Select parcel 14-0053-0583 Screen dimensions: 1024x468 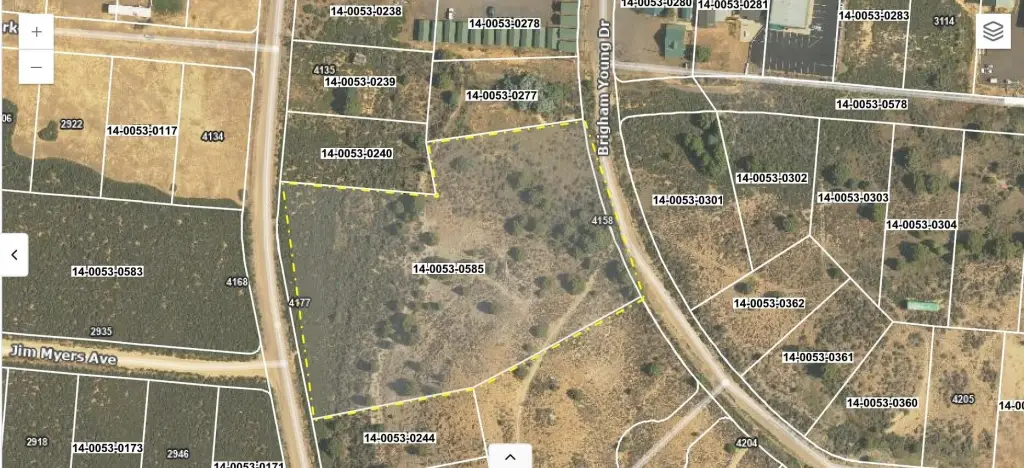[x=107, y=271]
